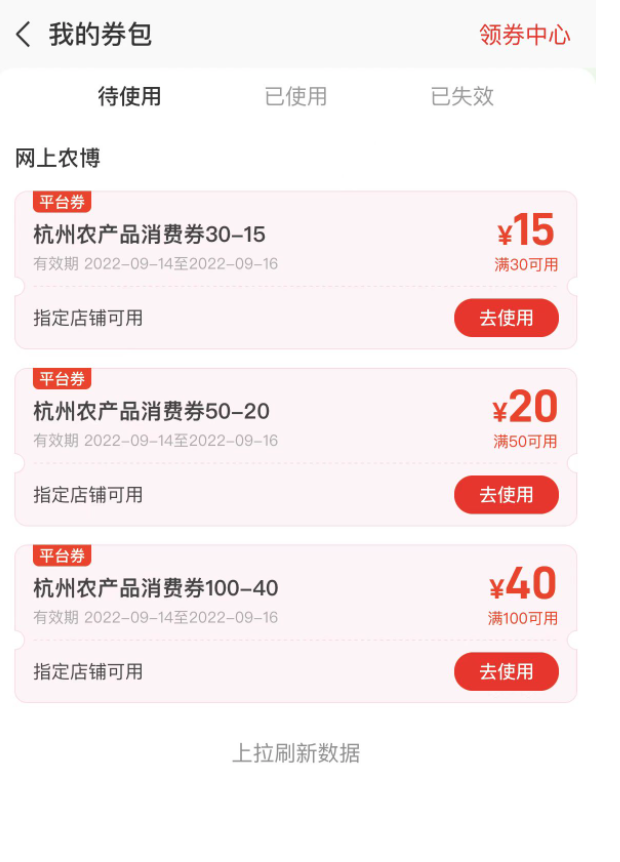
Task: Switch to the 已失效 tab
Action: pos(462,97)
